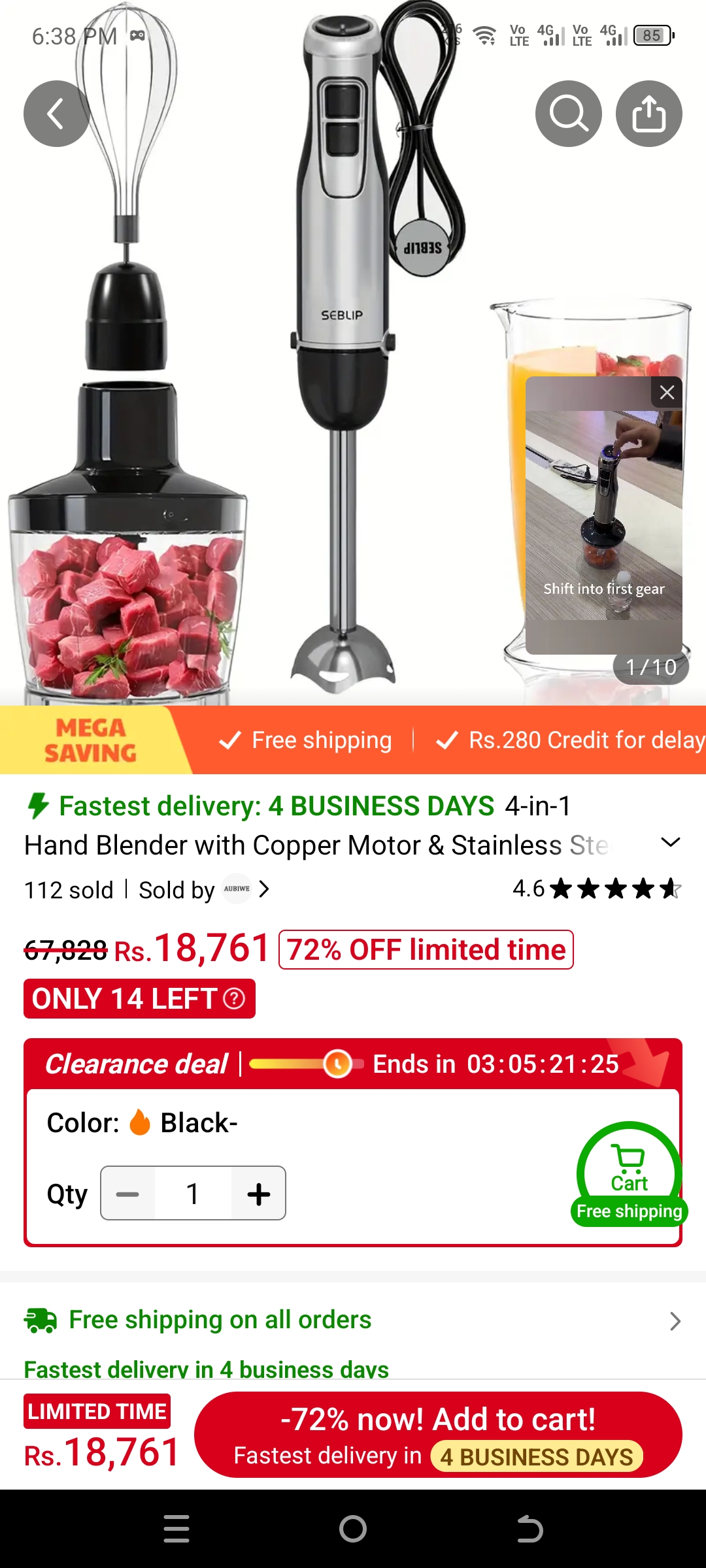Image resolution: width=706 pixels, height=1568 pixels.
Task: Expand the full product title
Action: pos(671,843)
